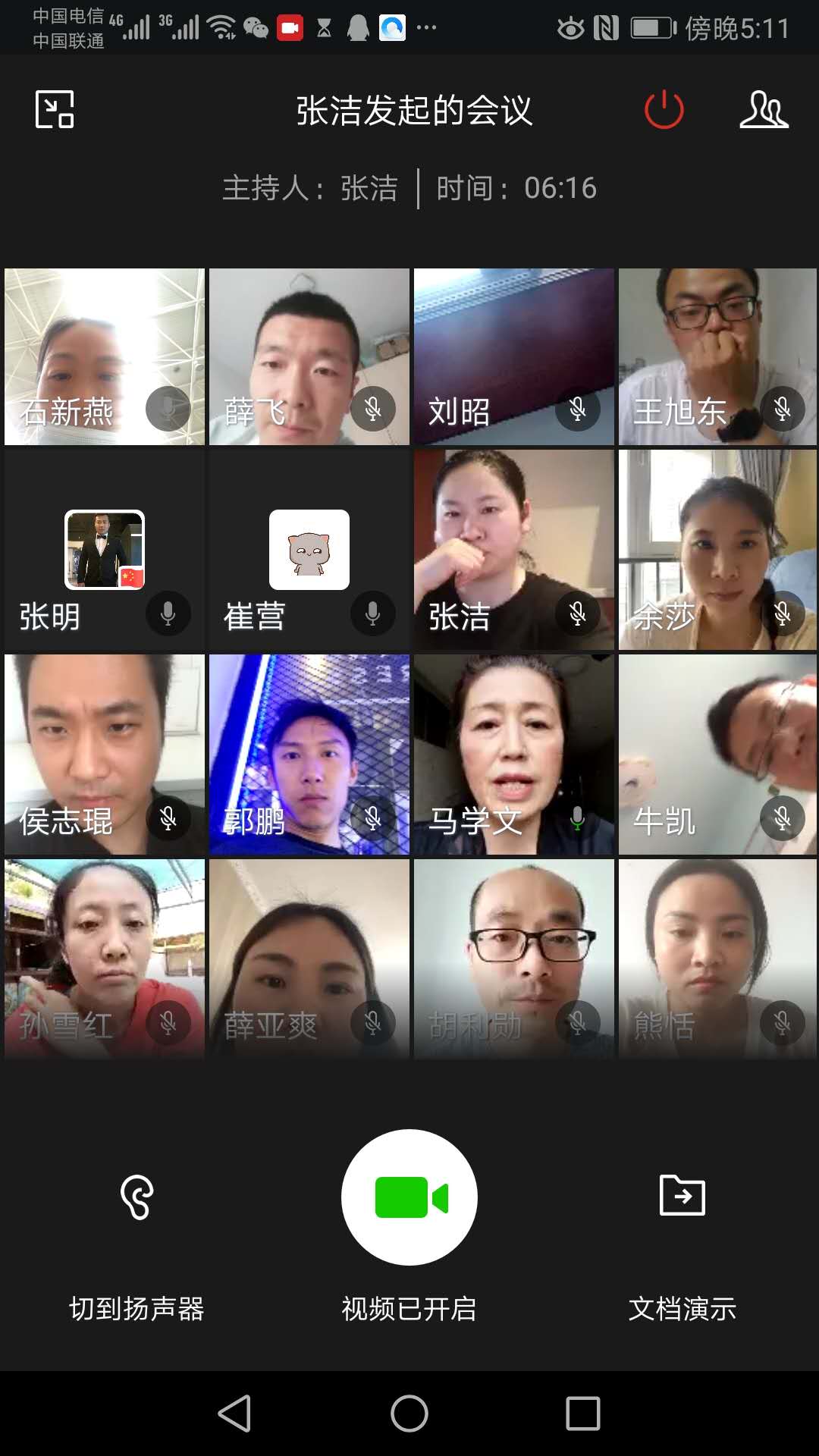Enlarge host 张洁's video tile
819x1456 pixels.
click(x=514, y=550)
